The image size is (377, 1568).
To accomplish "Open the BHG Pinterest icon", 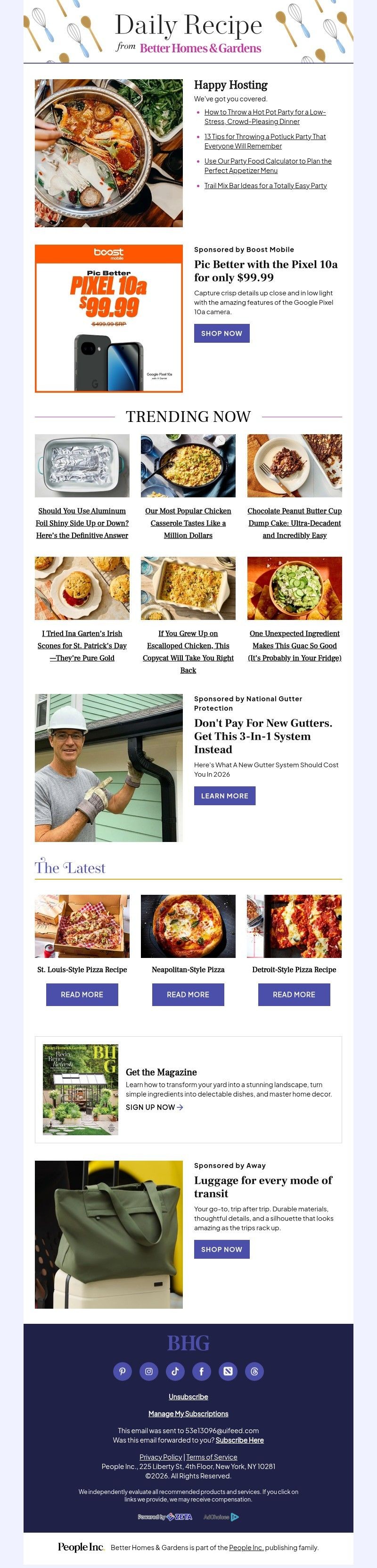I will 122,1371.
